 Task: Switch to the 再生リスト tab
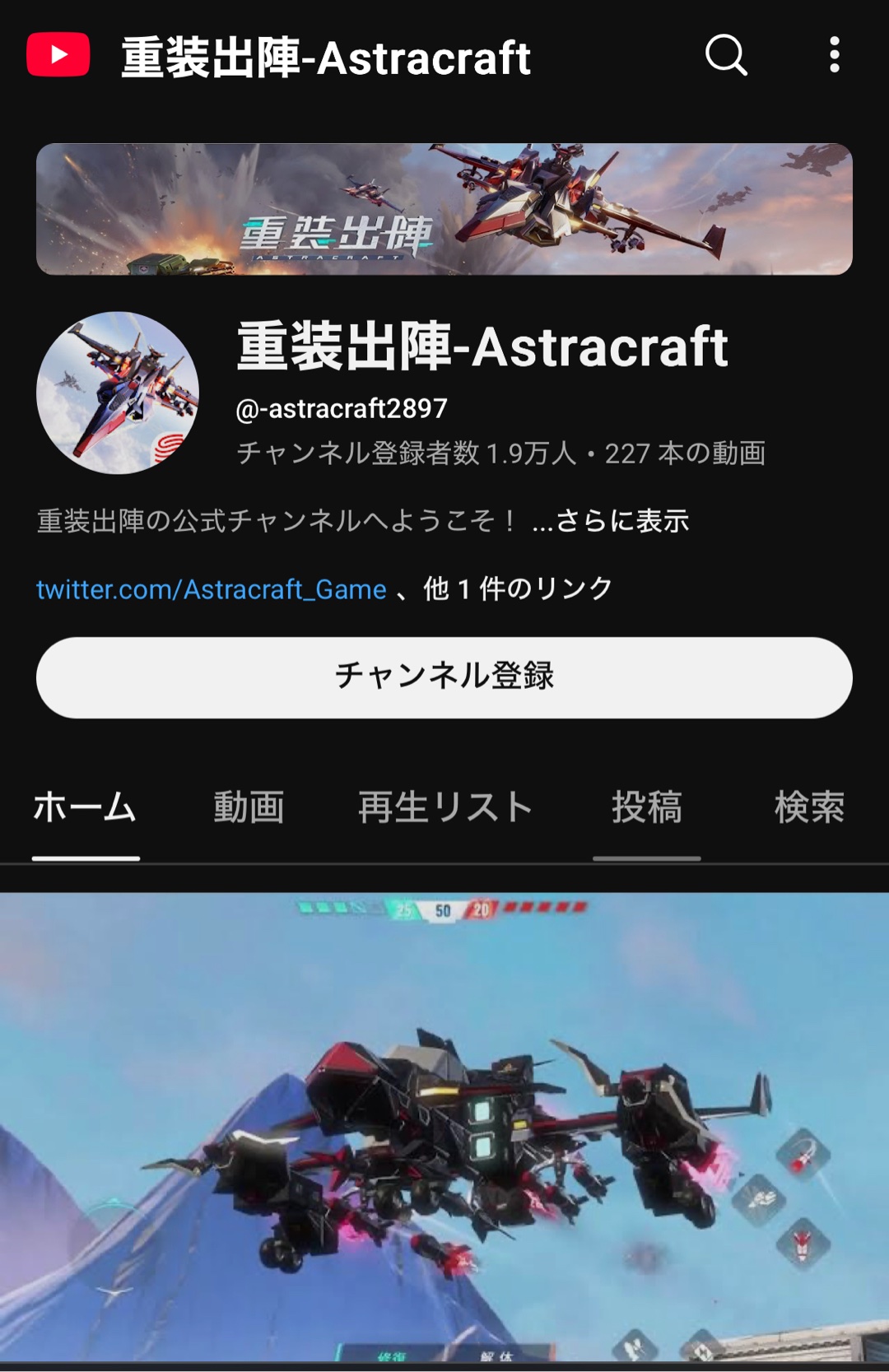point(445,807)
